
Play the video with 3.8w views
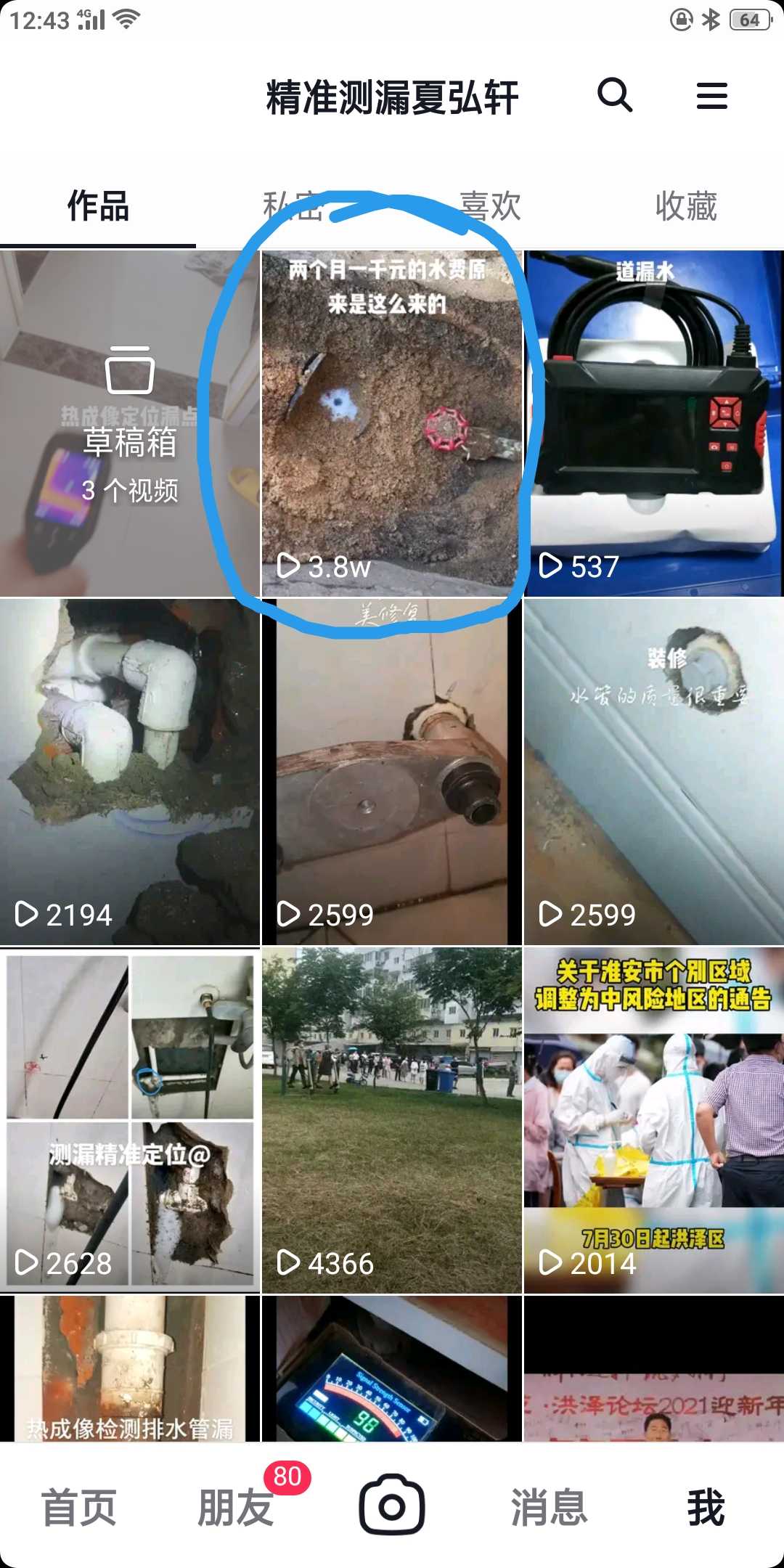(392, 423)
